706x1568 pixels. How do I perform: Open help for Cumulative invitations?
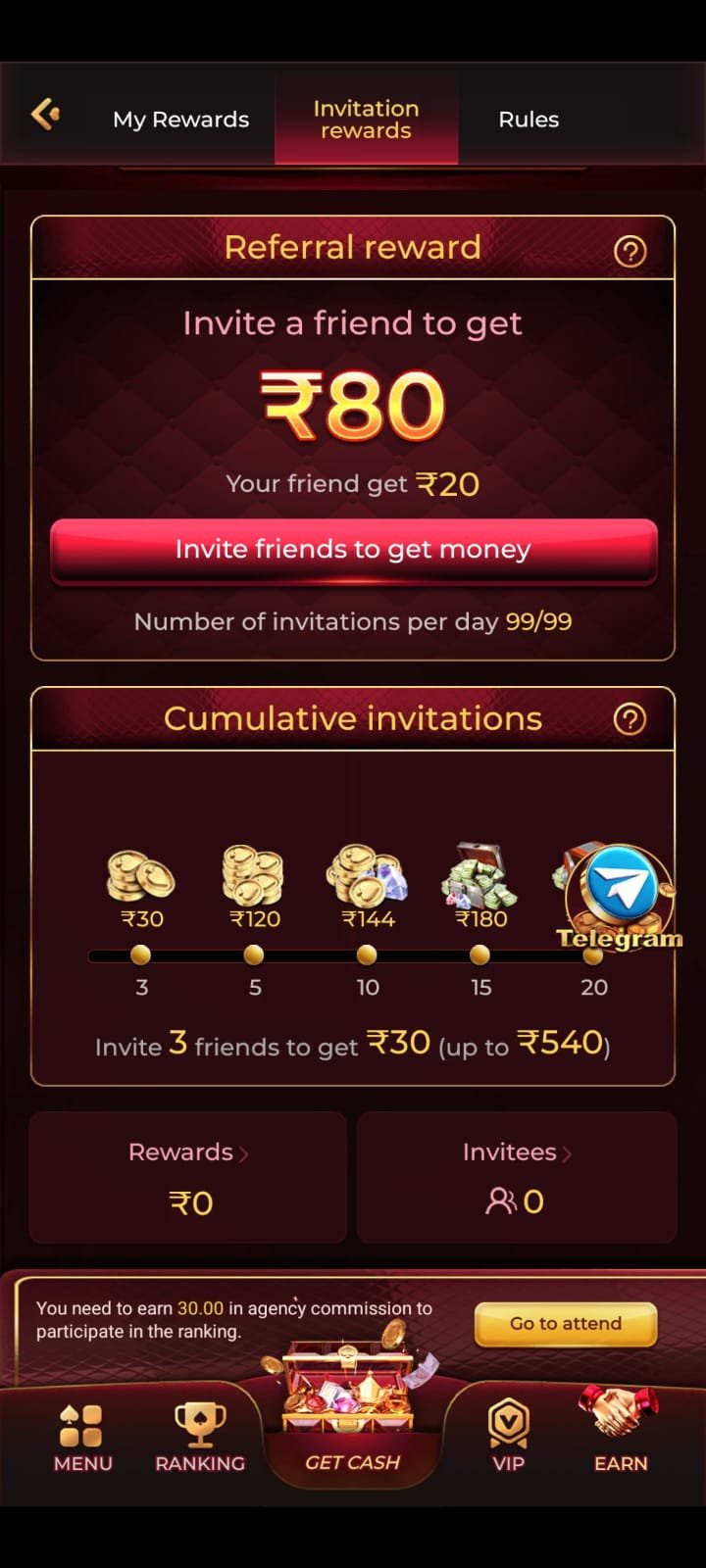click(x=630, y=719)
